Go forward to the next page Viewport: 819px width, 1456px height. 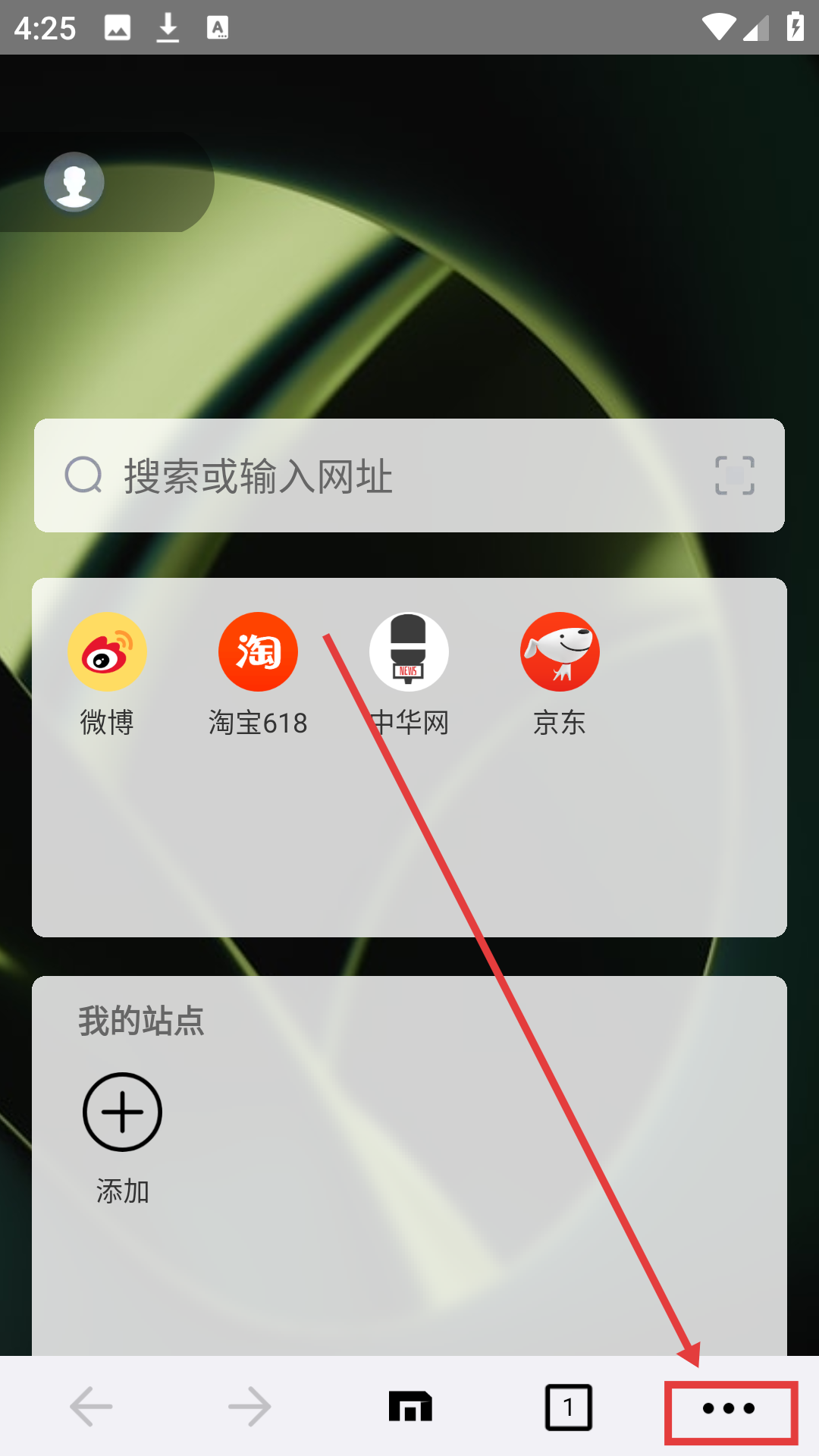point(249,1407)
